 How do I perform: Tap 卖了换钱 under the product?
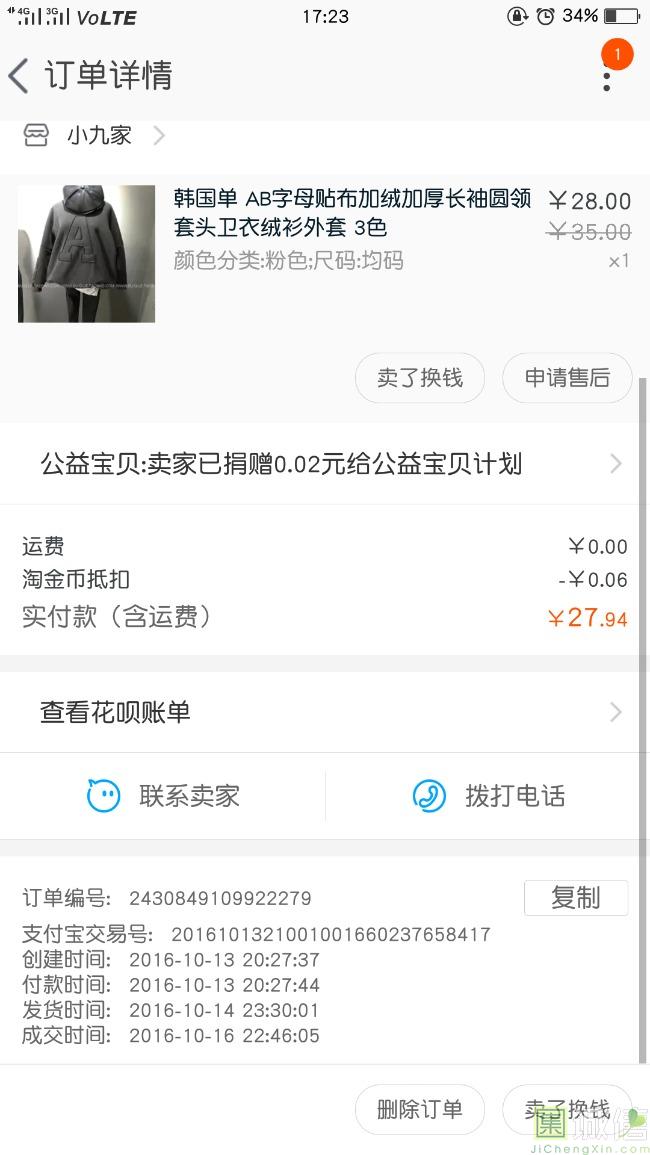click(420, 378)
